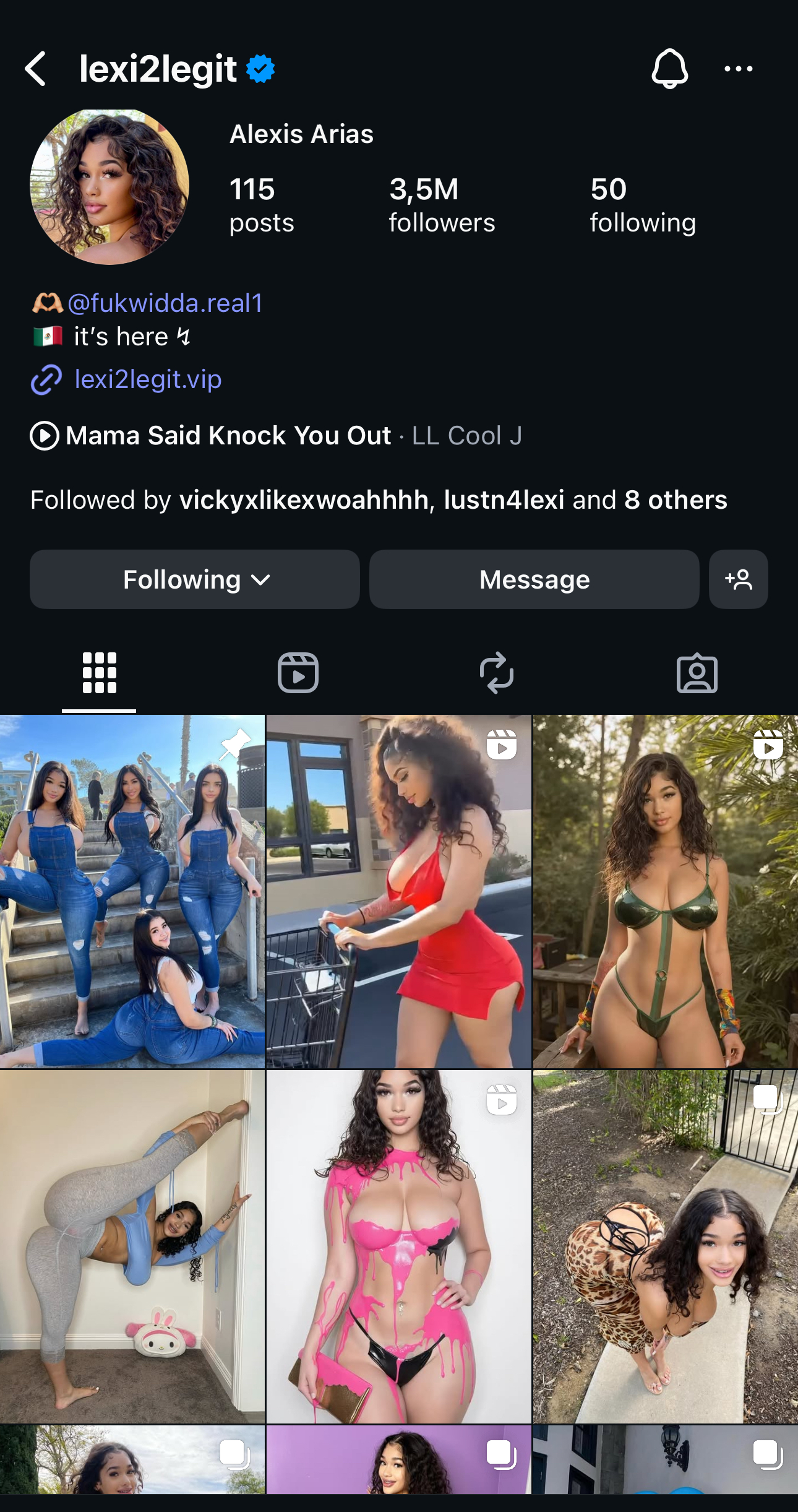Send a message via the Message button
Screen dimensions: 798x1512
[534, 579]
